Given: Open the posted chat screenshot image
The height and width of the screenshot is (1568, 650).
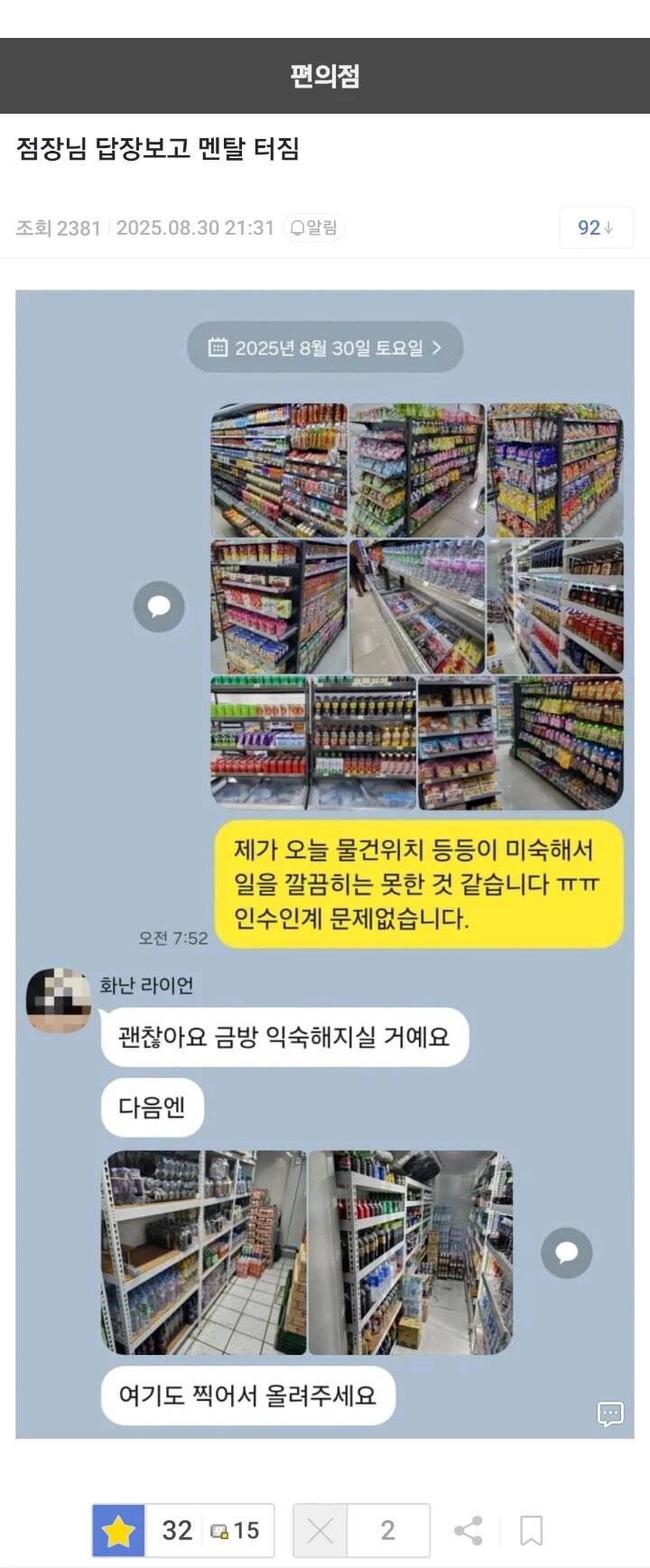Looking at the screenshot, I should pyautogui.click(x=325, y=863).
